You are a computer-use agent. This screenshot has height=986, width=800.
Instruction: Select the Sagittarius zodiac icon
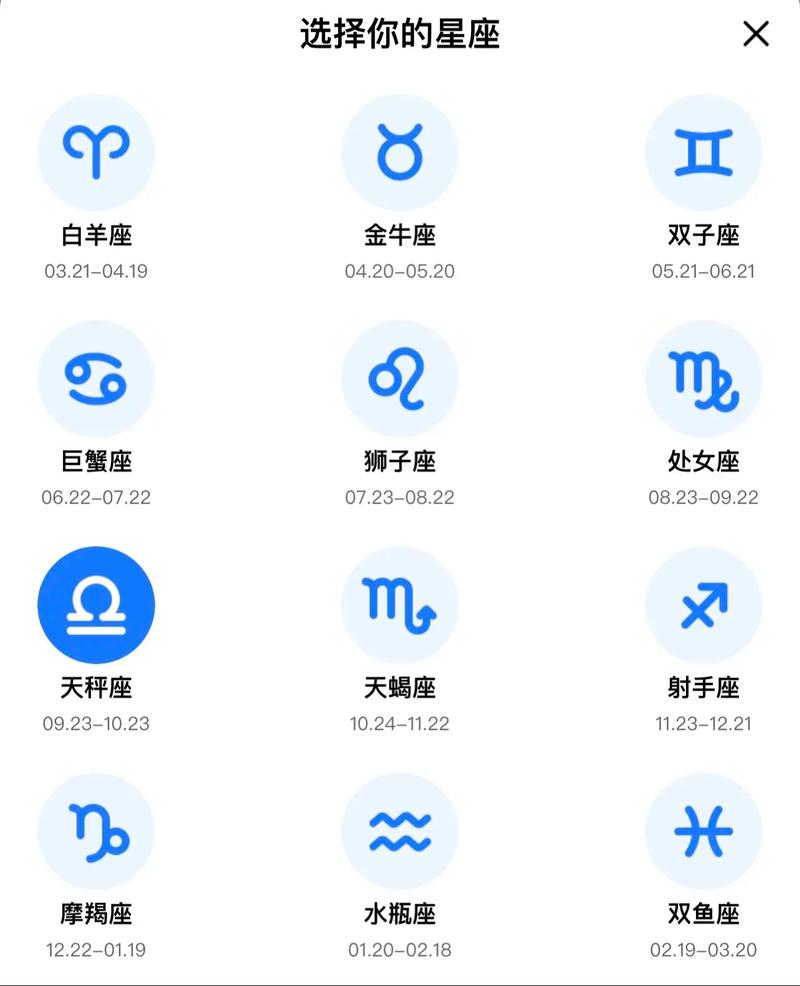[703, 604]
